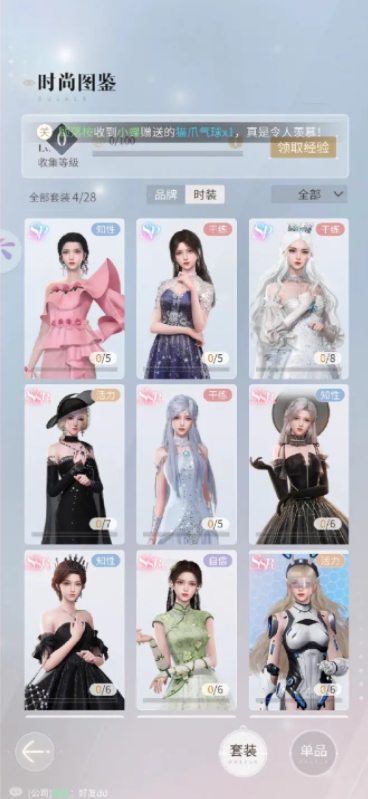View the black hat outfit with 0/7

tap(74, 464)
